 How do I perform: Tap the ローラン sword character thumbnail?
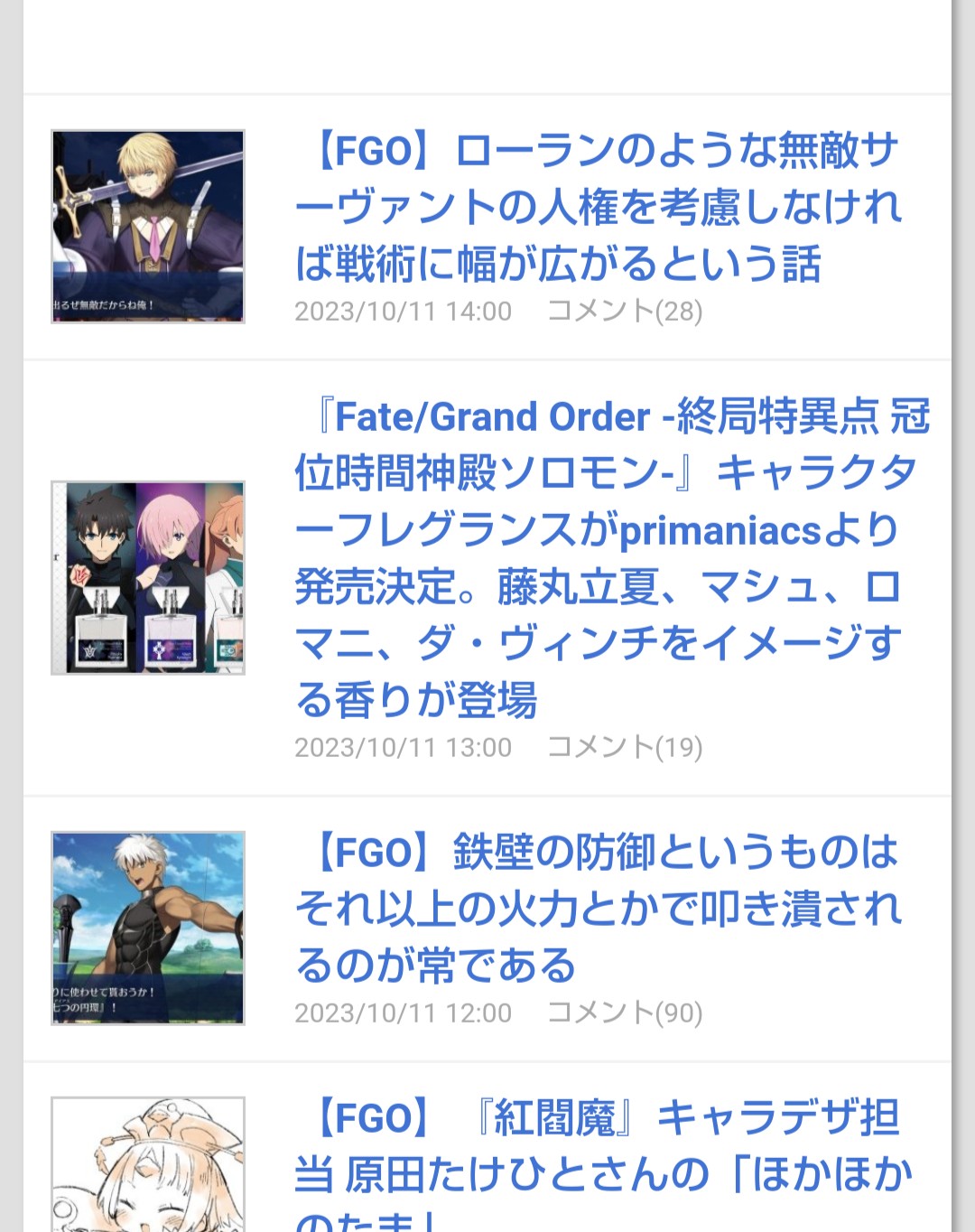tap(148, 227)
